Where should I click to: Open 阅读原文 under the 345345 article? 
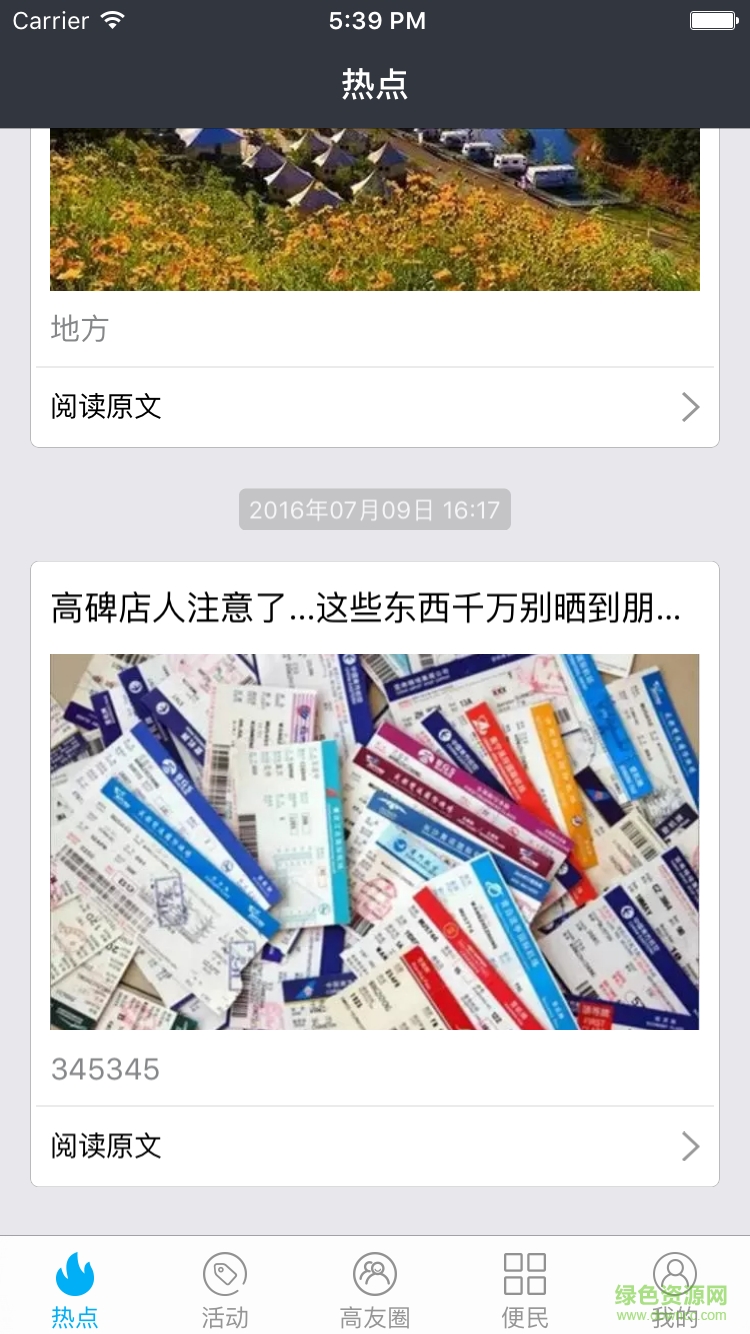coord(375,1146)
